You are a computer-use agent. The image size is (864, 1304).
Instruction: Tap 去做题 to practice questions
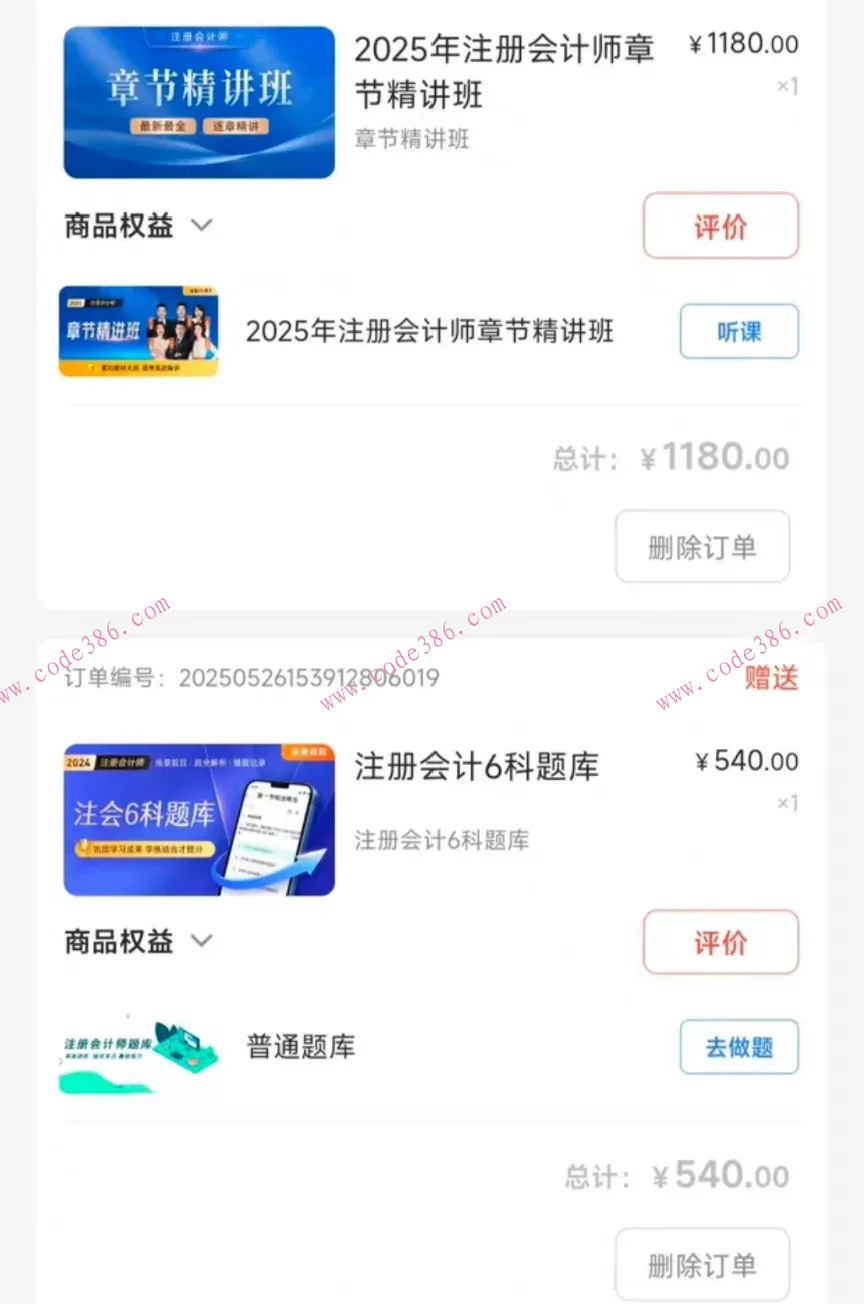[738, 1047]
